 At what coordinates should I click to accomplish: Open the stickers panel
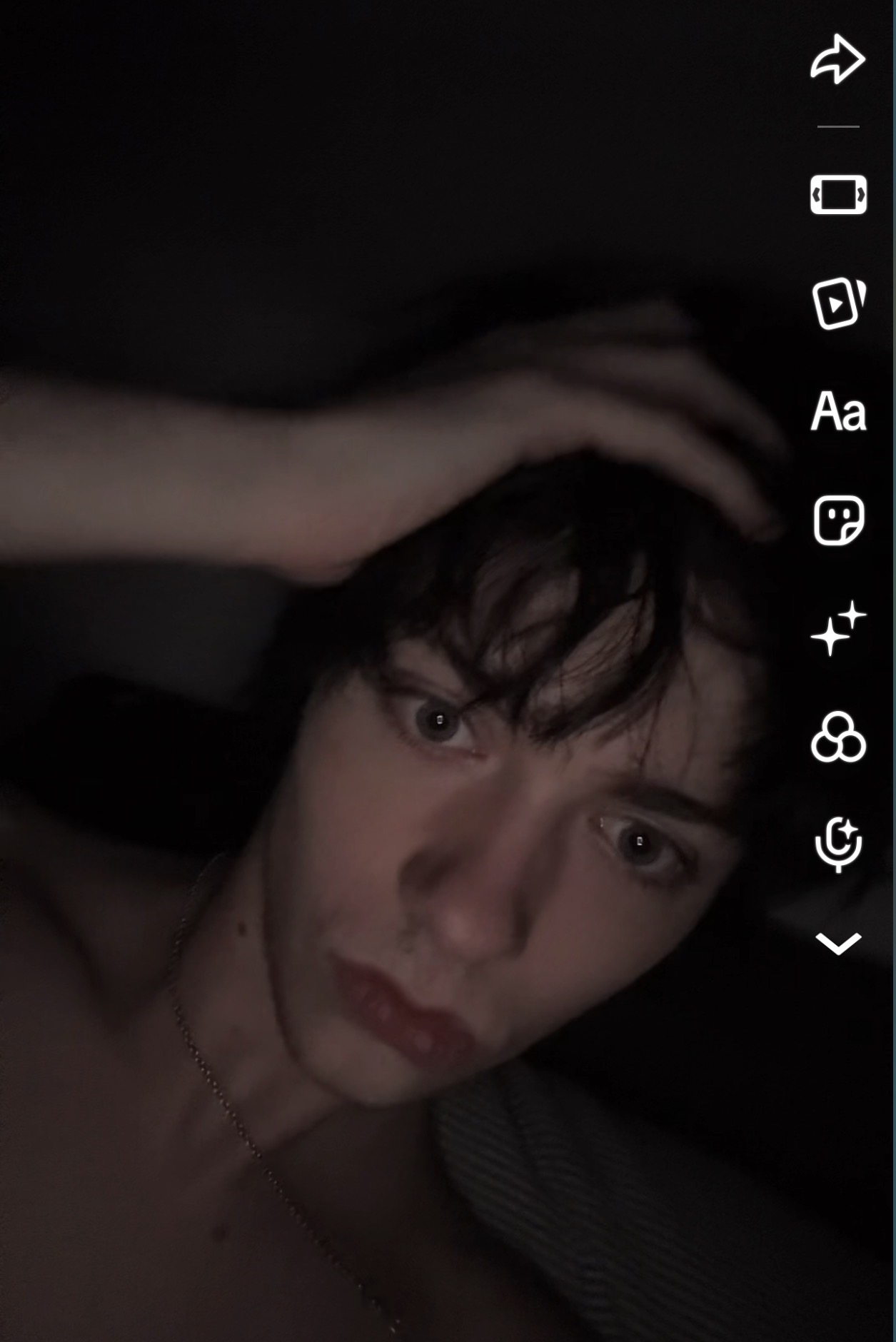[x=838, y=520]
